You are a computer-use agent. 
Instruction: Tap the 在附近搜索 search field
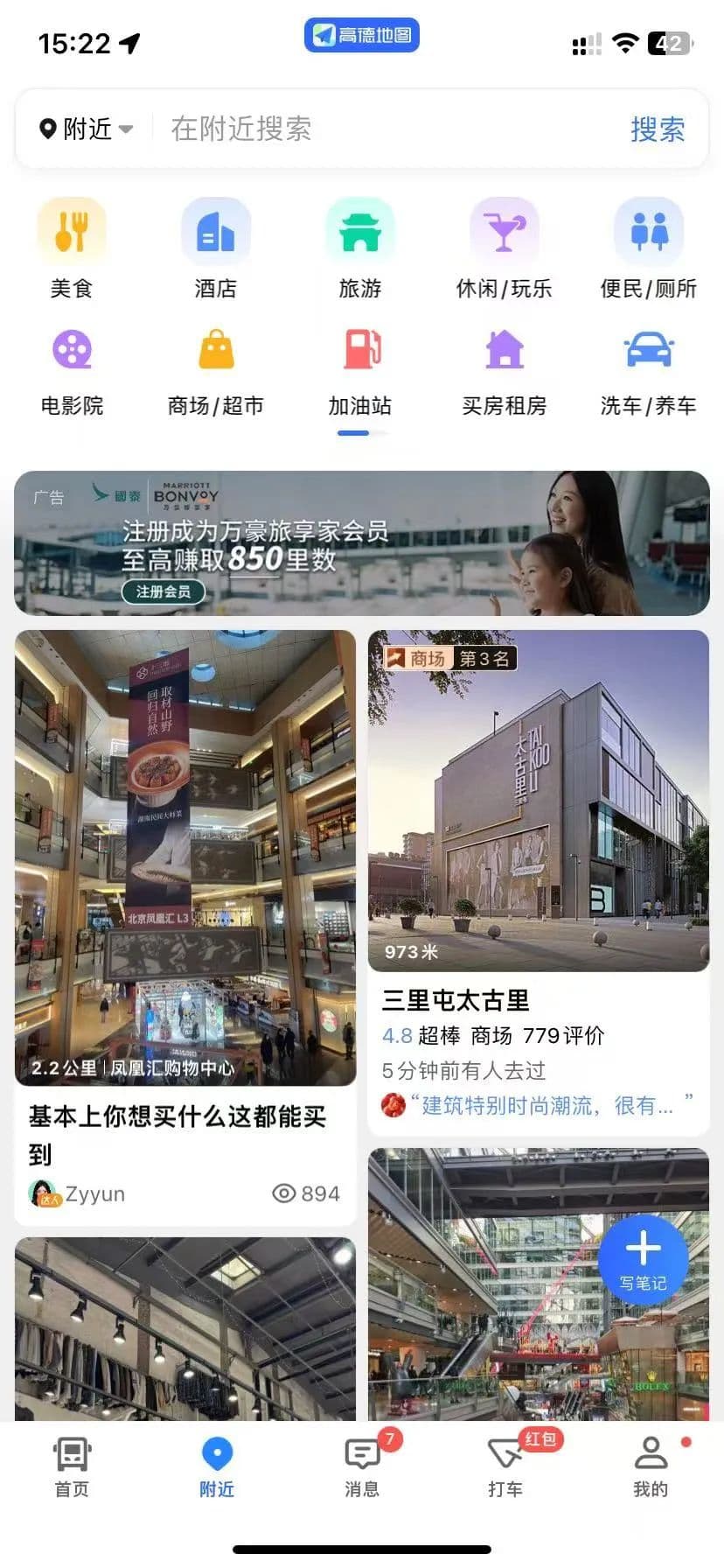click(x=367, y=129)
